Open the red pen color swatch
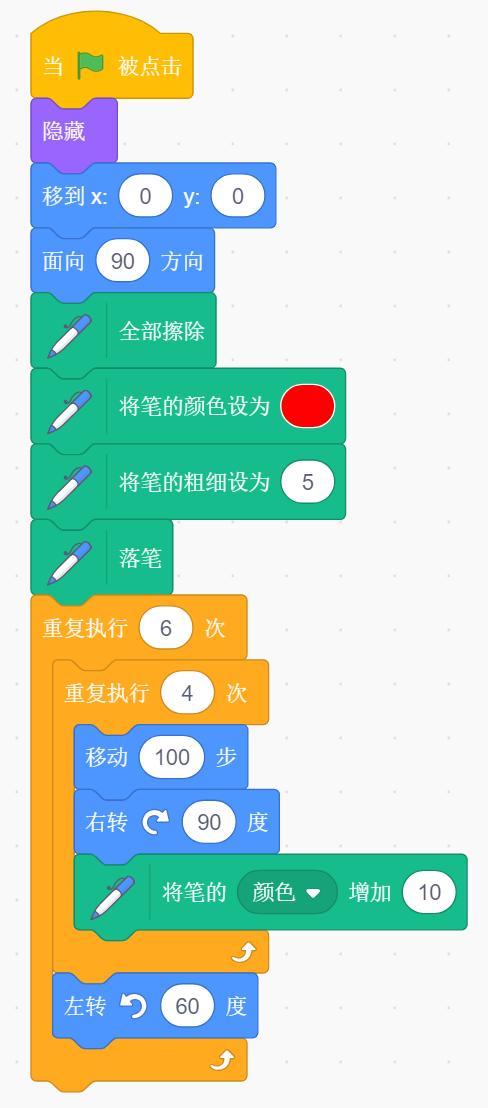 point(307,406)
